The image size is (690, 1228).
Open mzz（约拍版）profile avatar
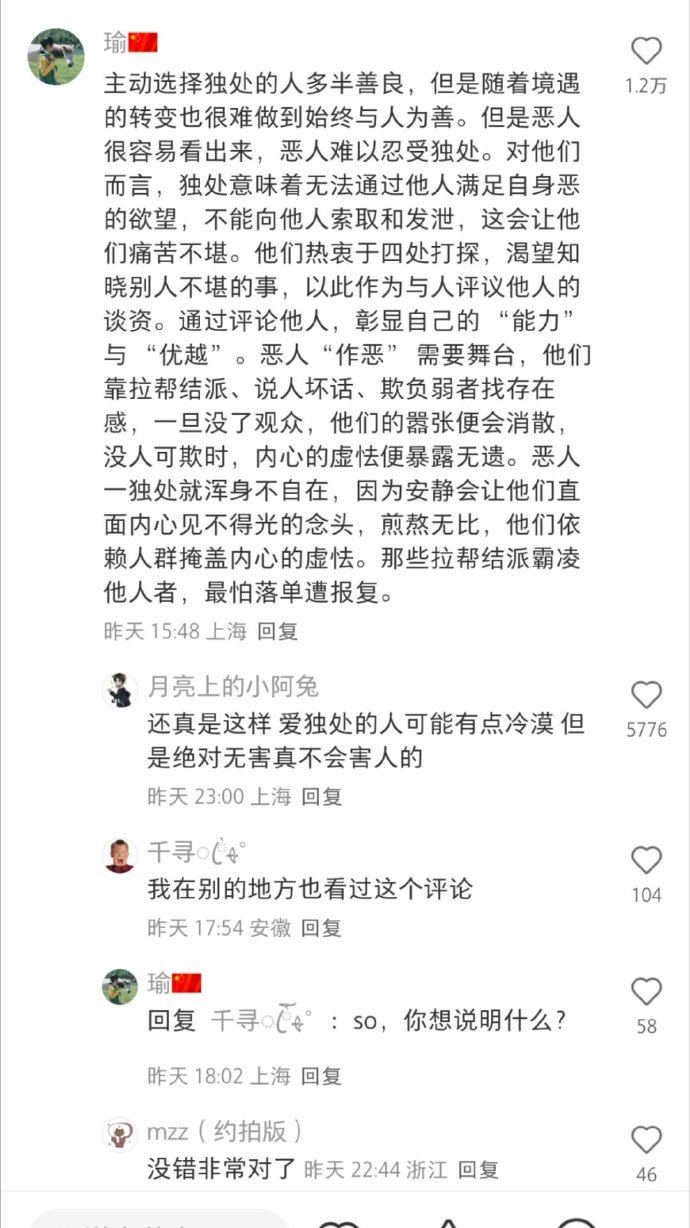click(x=120, y=1134)
